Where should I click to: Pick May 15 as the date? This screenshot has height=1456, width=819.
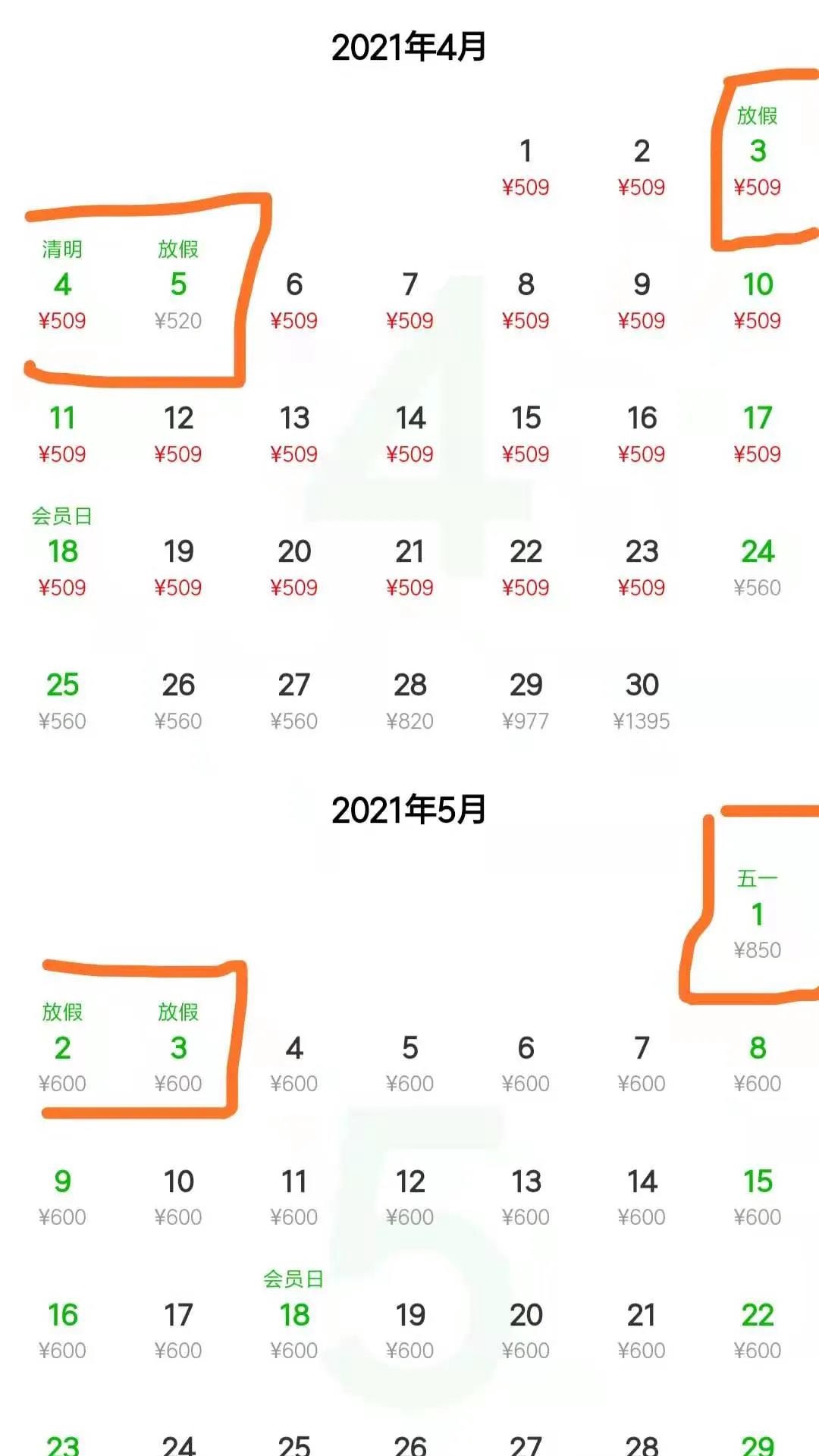pos(757,1193)
